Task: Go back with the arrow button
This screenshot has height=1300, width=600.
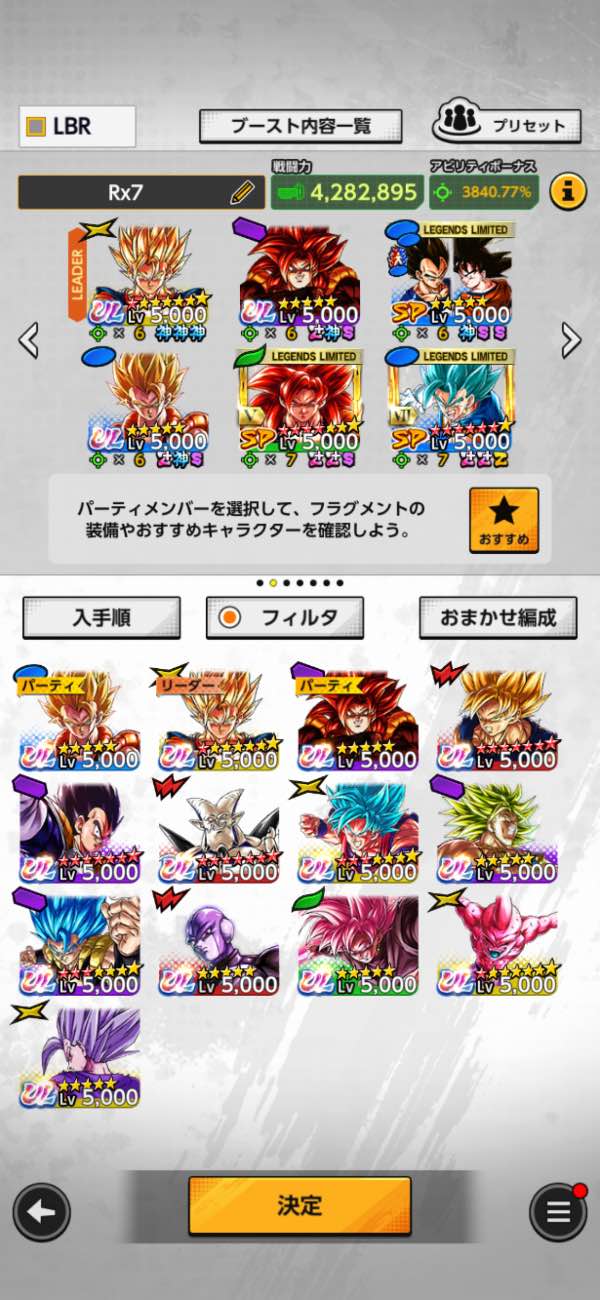Action: 41,1213
